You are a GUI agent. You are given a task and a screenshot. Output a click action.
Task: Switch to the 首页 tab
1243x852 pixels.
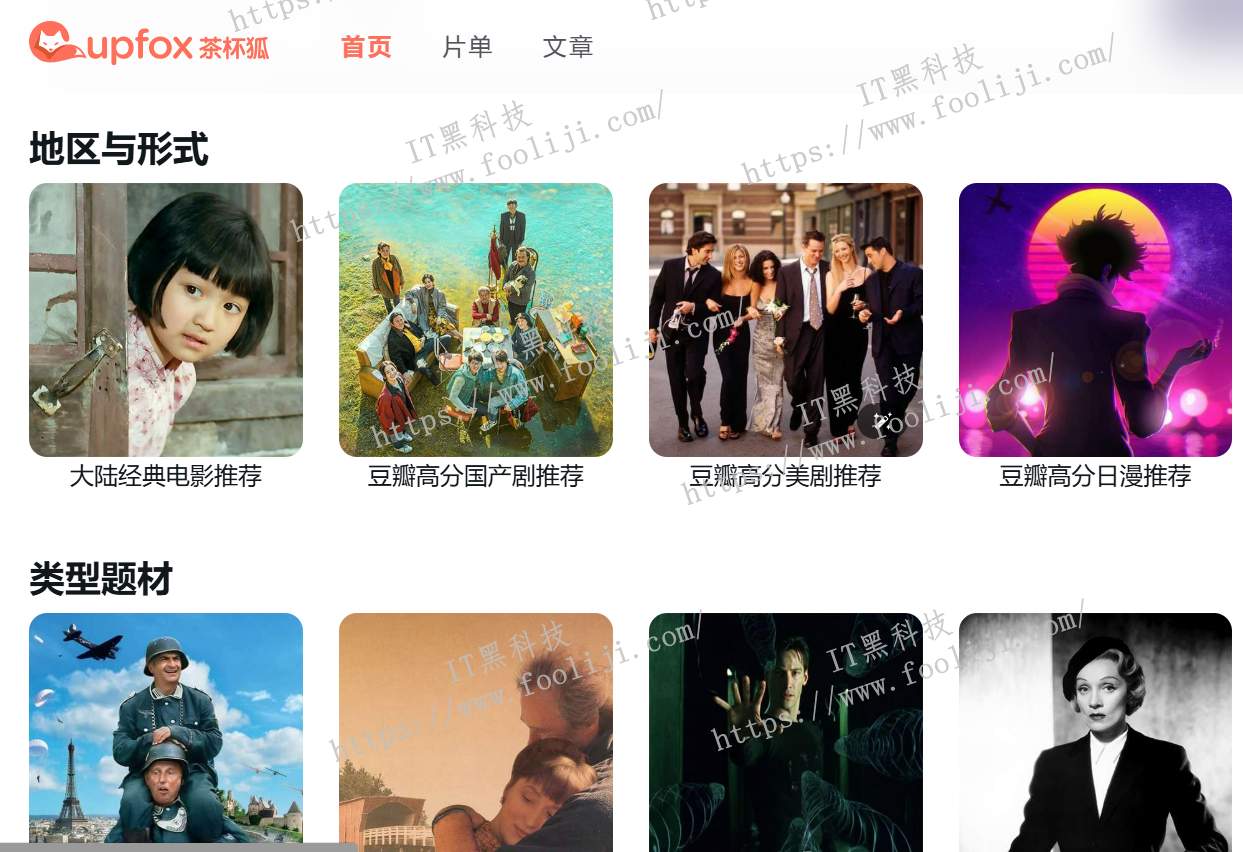point(366,47)
